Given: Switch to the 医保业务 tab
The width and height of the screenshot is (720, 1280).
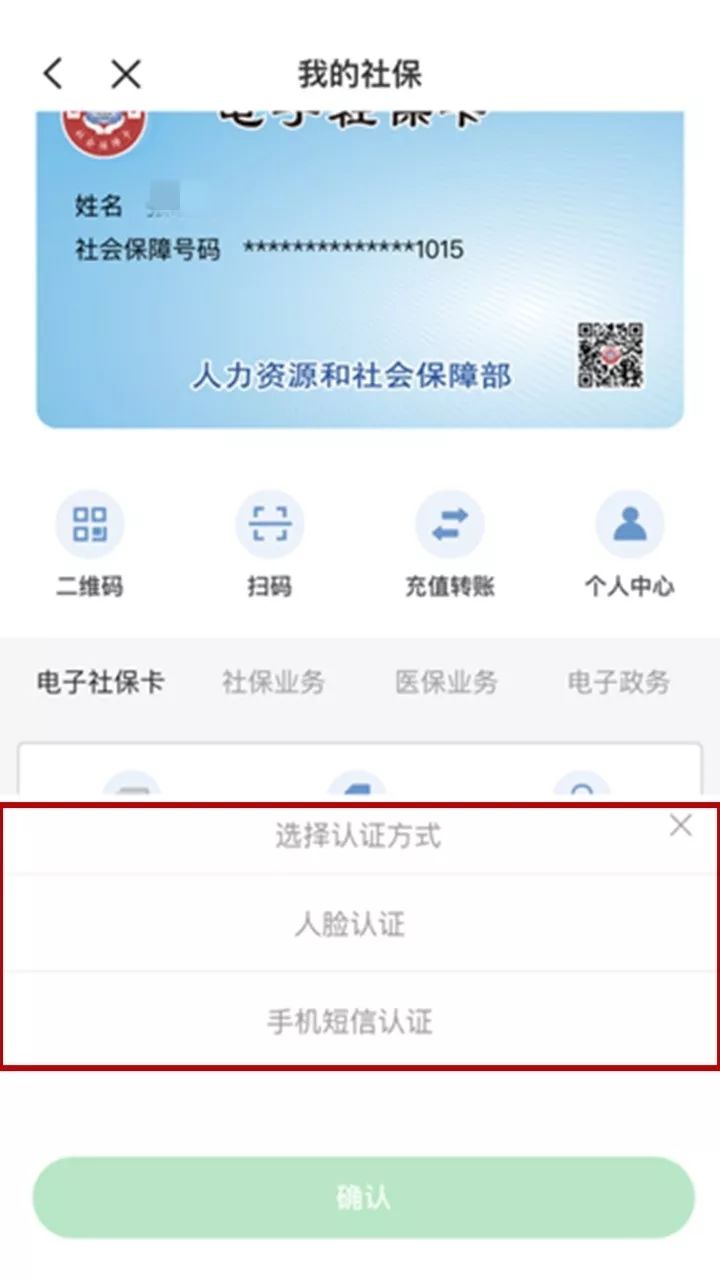Looking at the screenshot, I should [446, 683].
